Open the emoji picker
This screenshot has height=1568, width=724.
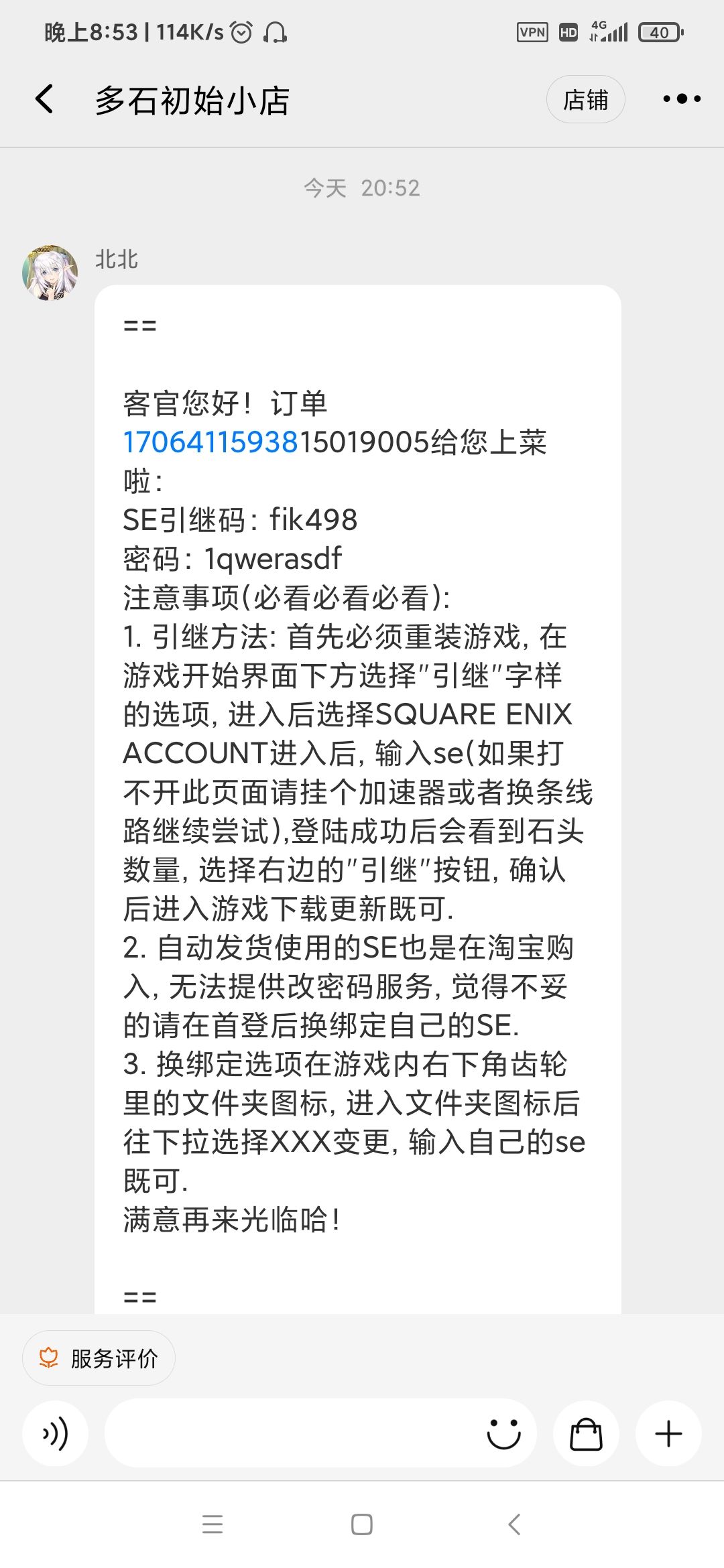[x=503, y=1433]
